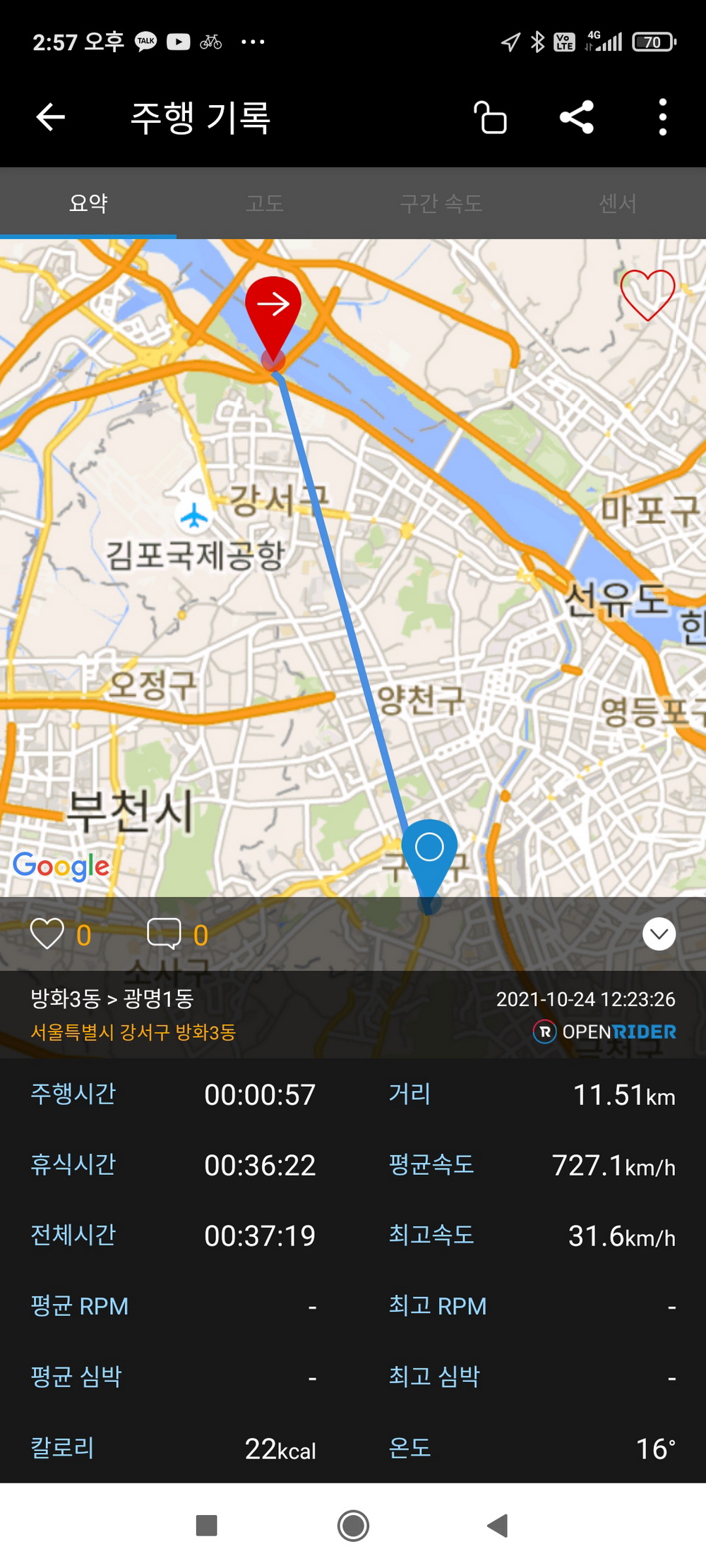Screen dimensions: 706x1568
Task: Open the three-dot overflow menu
Action: [x=662, y=117]
